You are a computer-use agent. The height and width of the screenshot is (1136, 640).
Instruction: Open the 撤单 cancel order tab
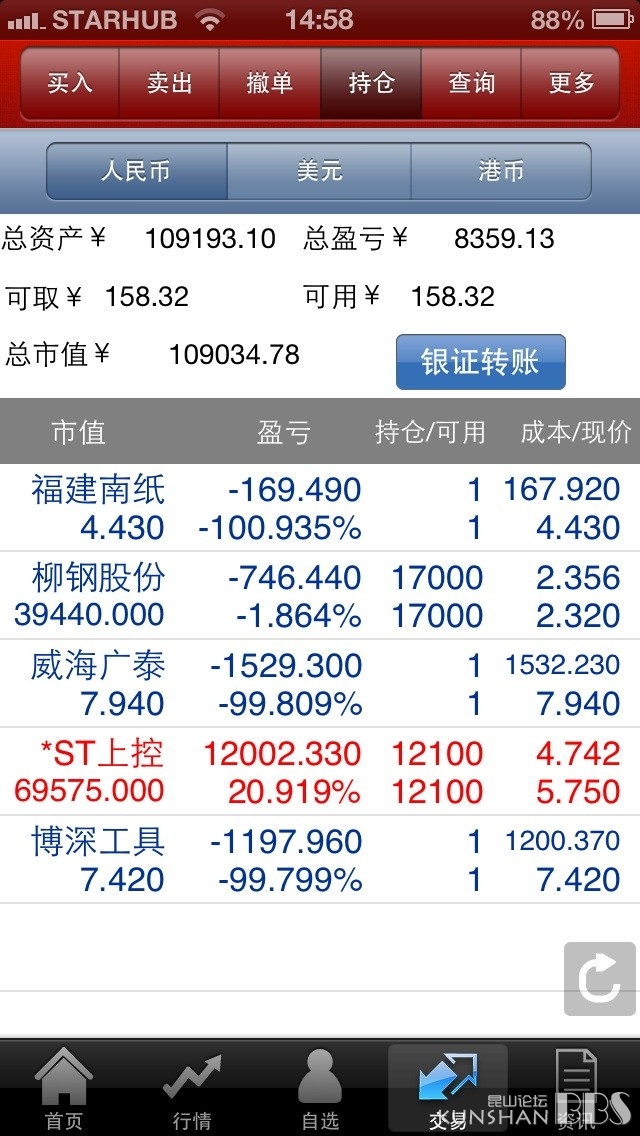click(x=270, y=83)
